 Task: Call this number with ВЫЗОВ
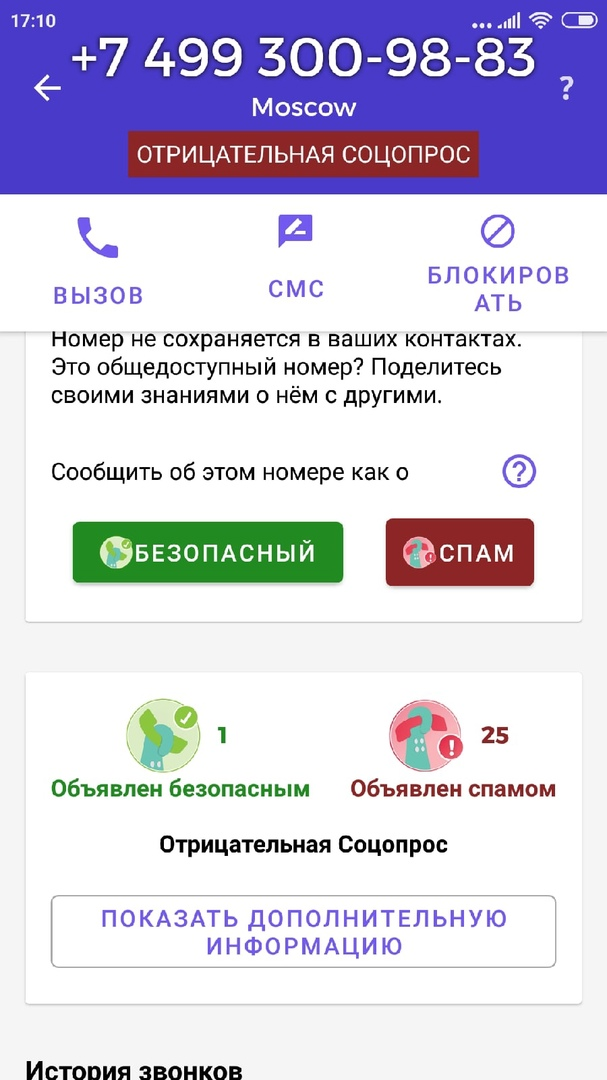(x=98, y=261)
